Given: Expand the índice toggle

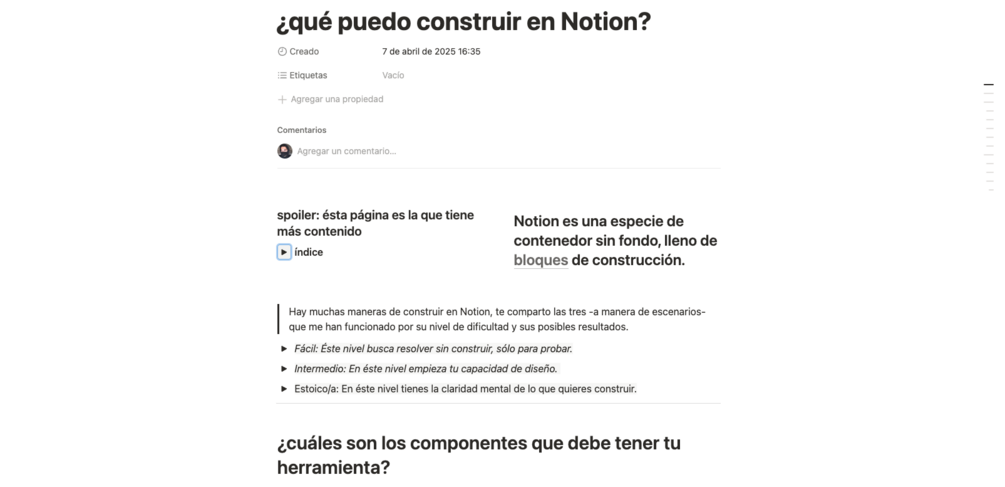Looking at the screenshot, I should pos(284,252).
